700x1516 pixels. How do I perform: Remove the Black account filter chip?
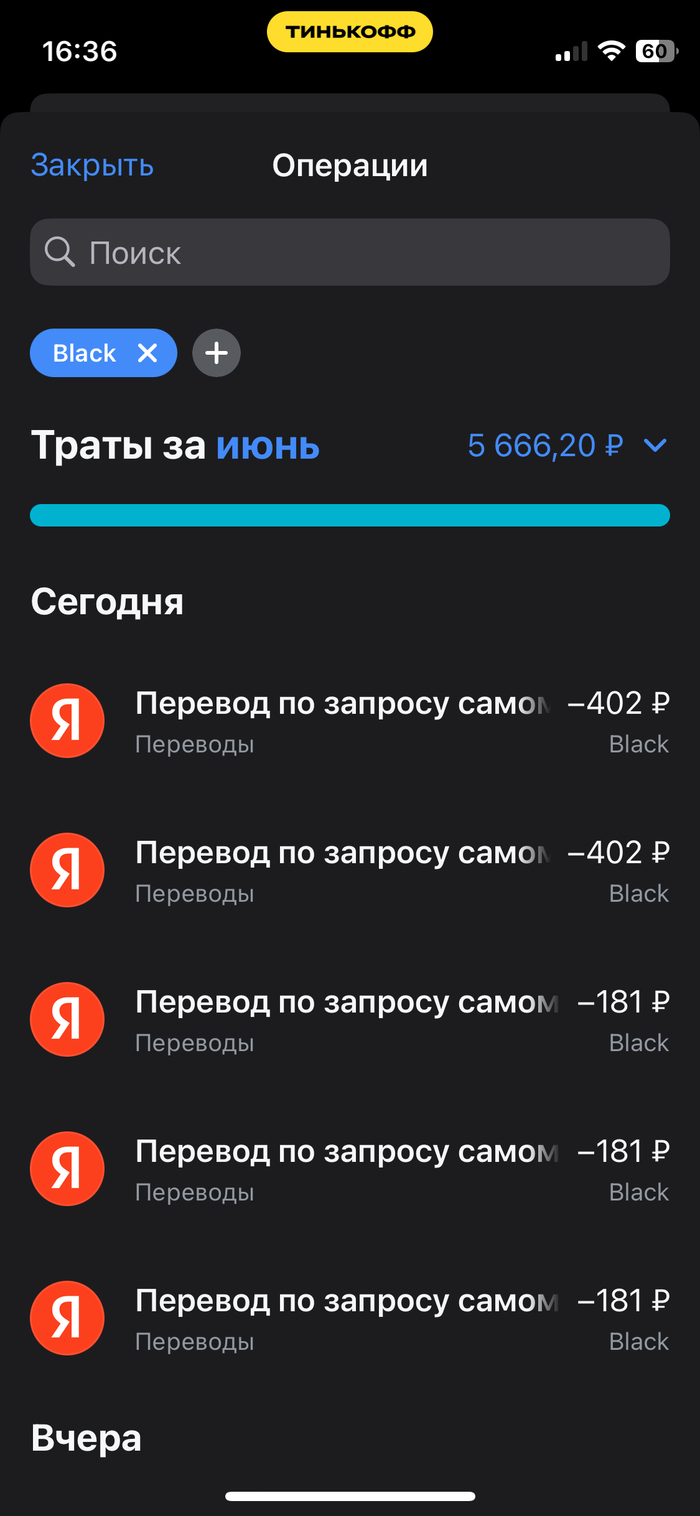click(147, 353)
